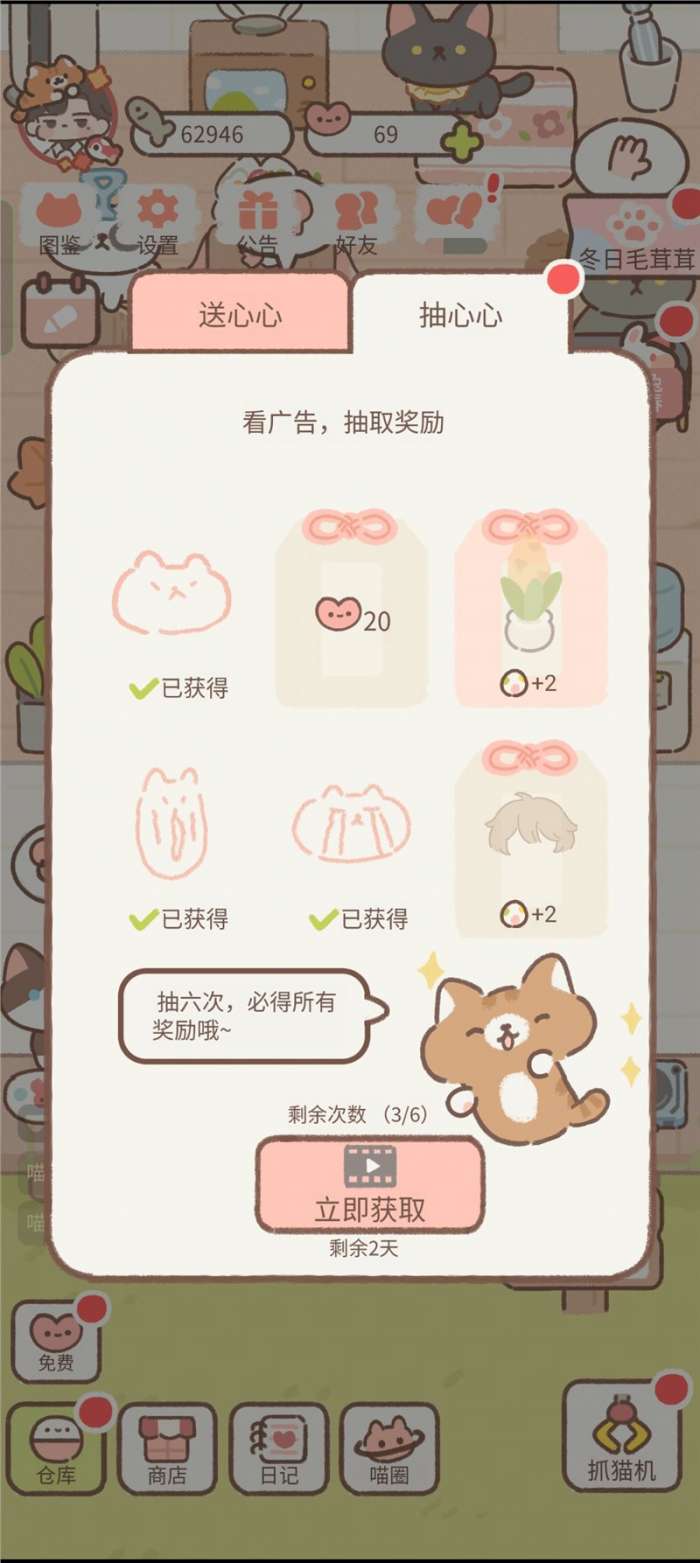The width and height of the screenshot is (700, 1563).
Task: Open the 日记 diary
Action: pos(279,1448)
